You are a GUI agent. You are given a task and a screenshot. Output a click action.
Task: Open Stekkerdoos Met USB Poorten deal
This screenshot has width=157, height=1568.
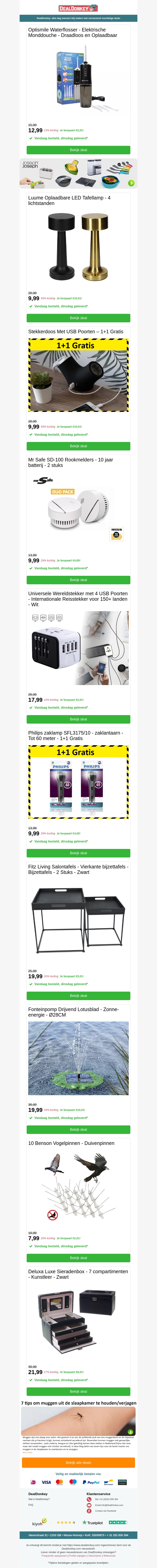click(78, 446)
